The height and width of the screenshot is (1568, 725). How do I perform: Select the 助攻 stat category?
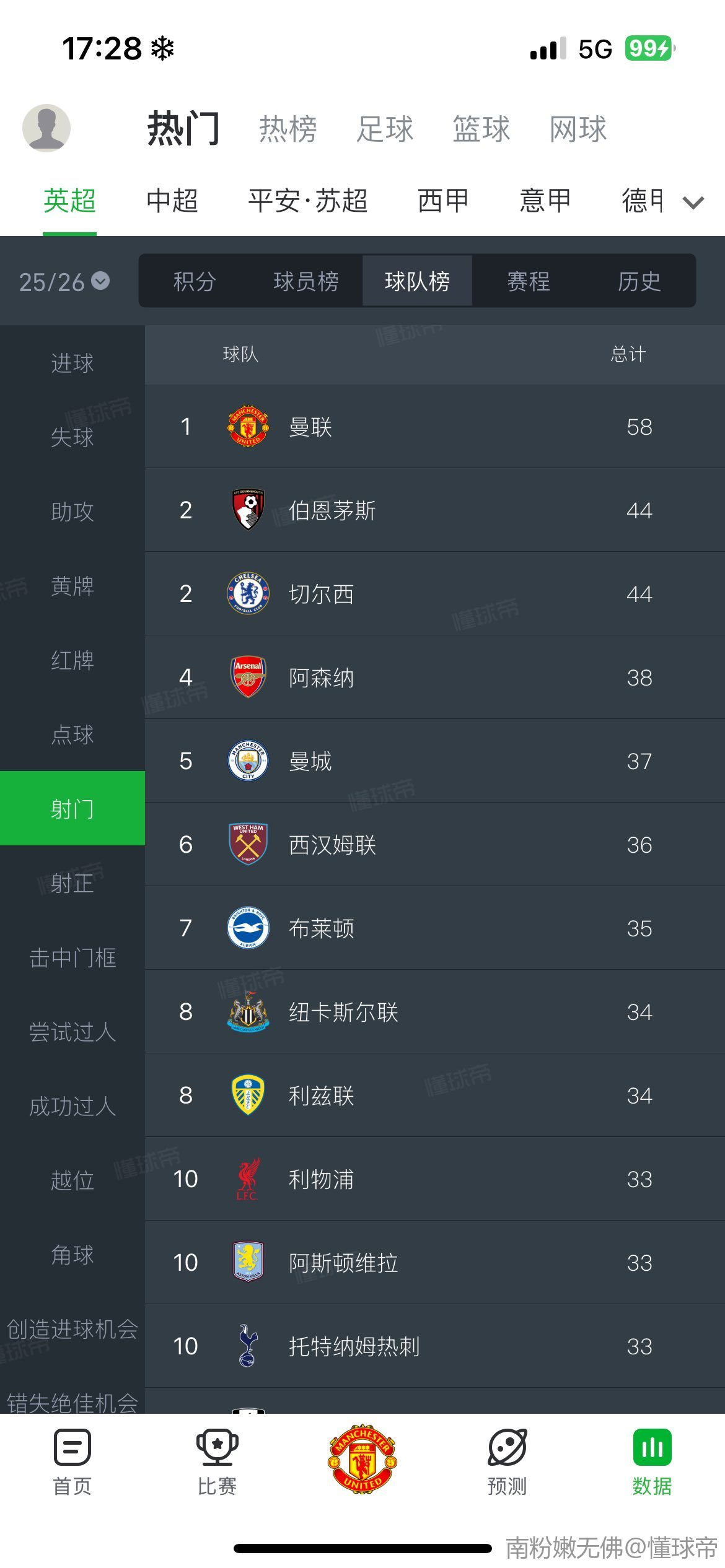pos(72,512)
